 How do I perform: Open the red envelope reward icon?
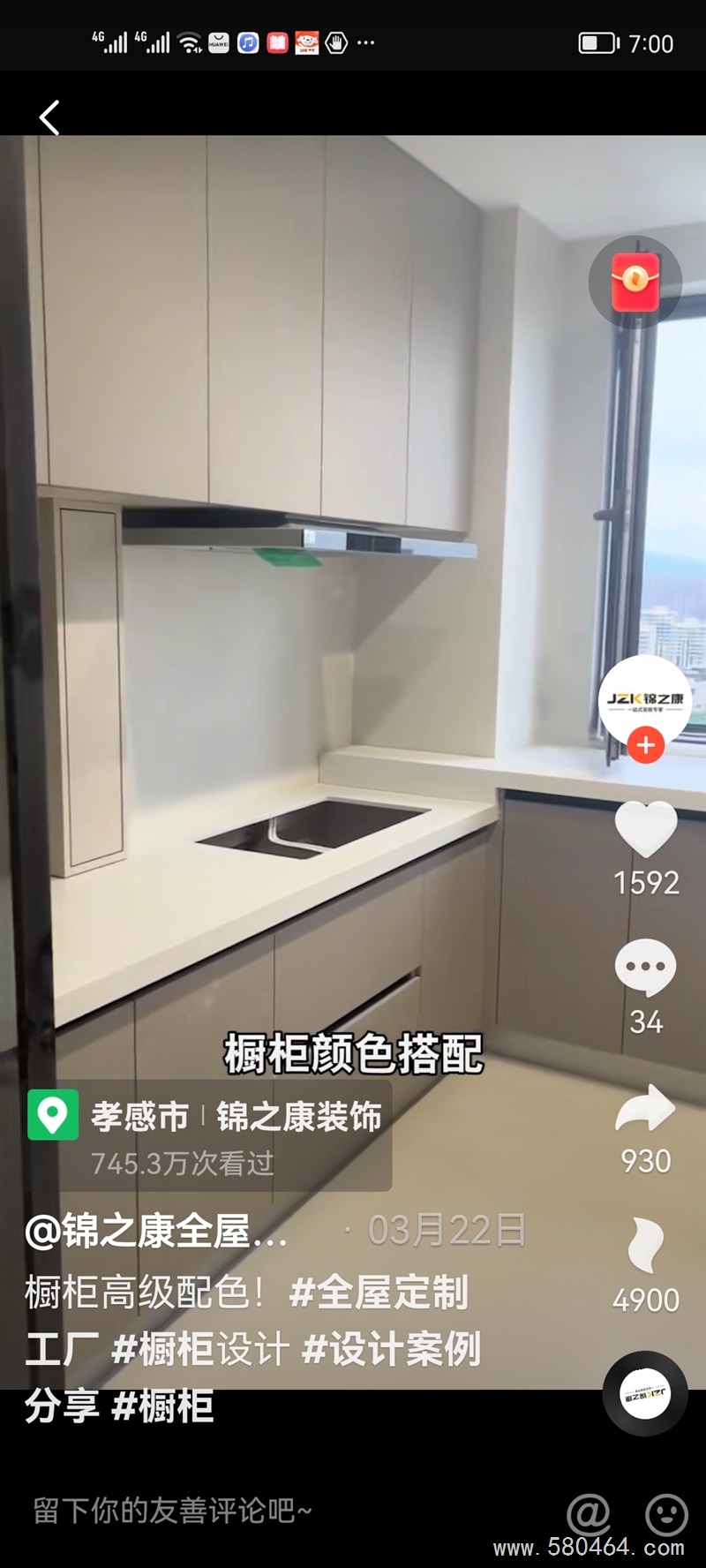pyautogui.click(x=635, y=282)
